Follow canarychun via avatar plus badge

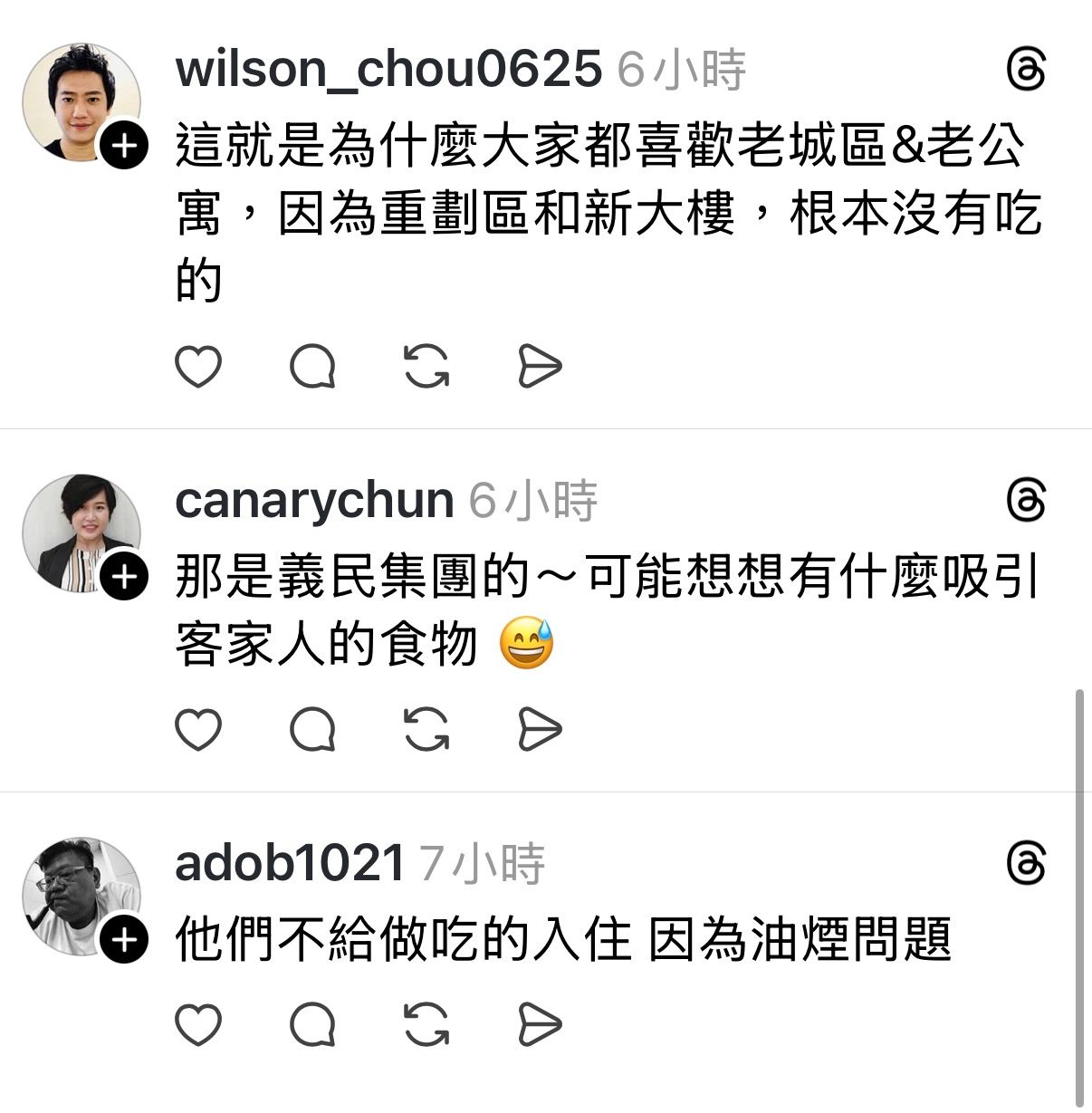(124, 577)
